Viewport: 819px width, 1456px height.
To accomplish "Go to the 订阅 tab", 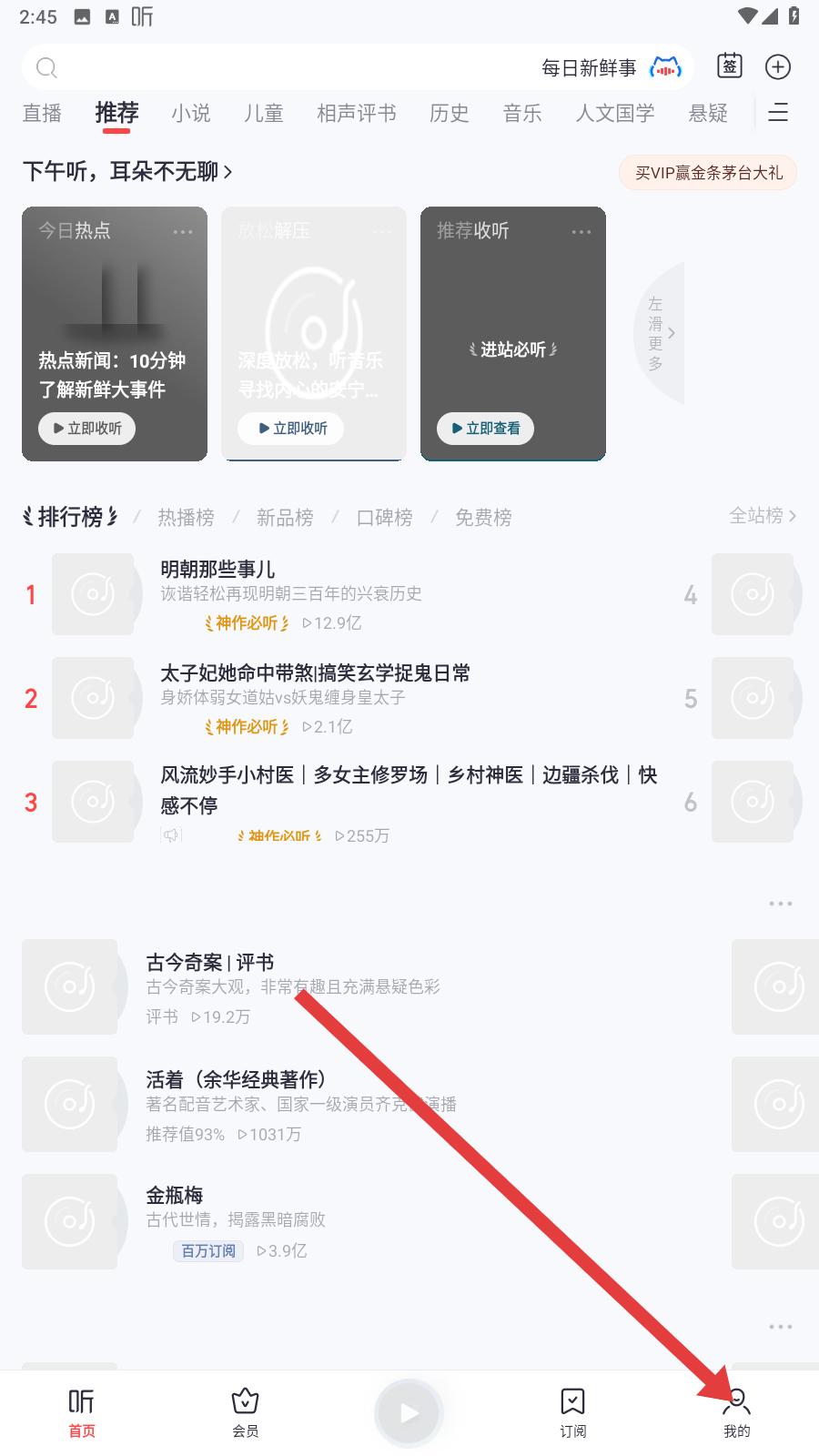I will [x=573, y=1413].
